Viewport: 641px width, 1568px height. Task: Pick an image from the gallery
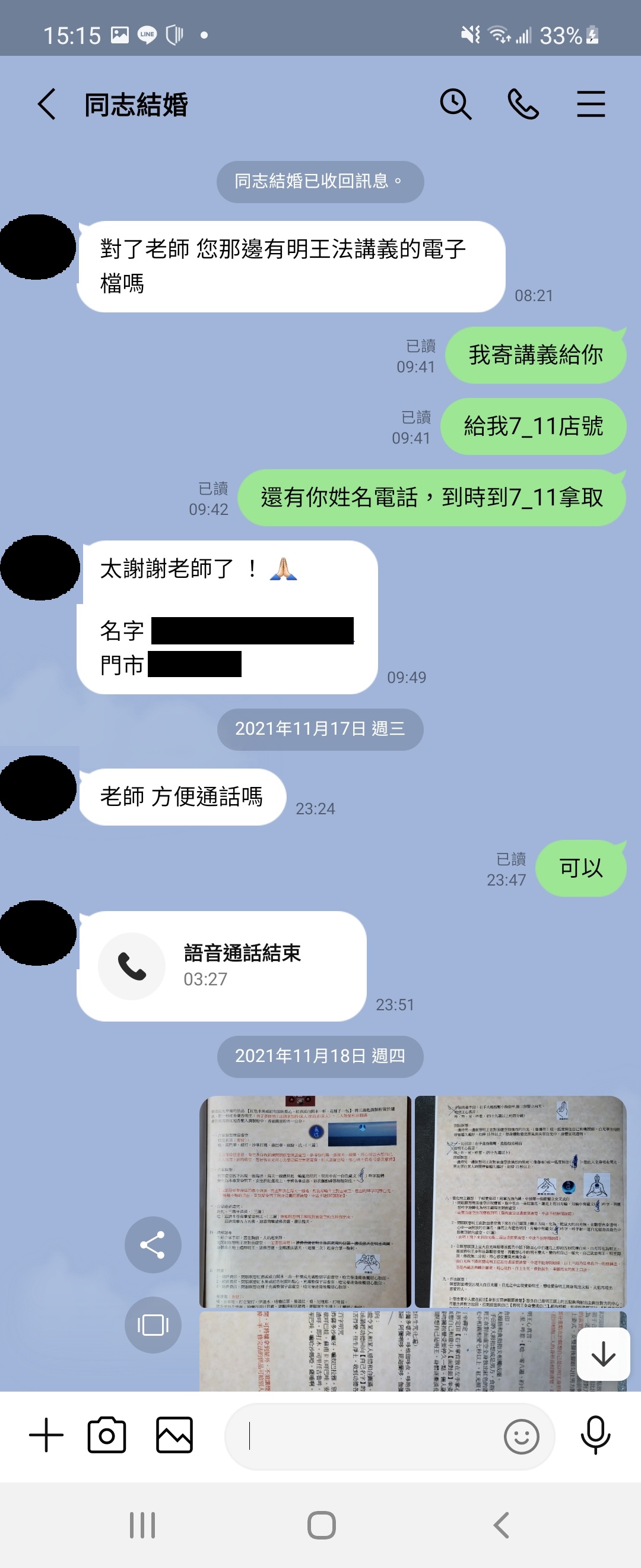click(x=174, y=1436)
